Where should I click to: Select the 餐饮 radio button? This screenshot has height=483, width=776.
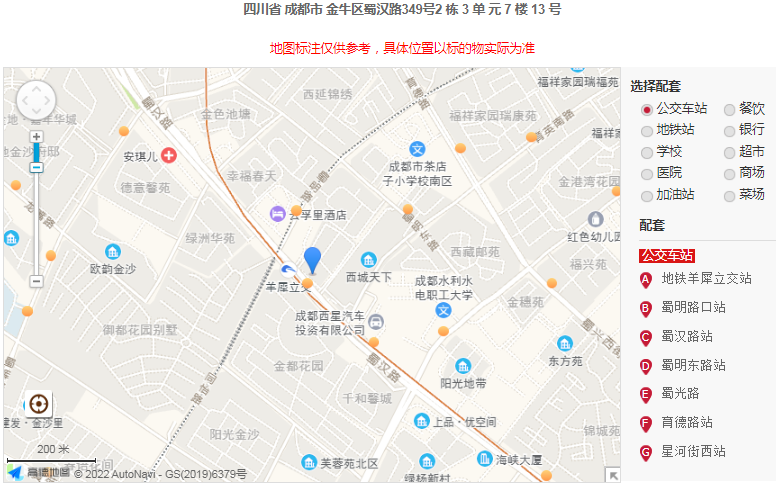click(x=729, y=109)
